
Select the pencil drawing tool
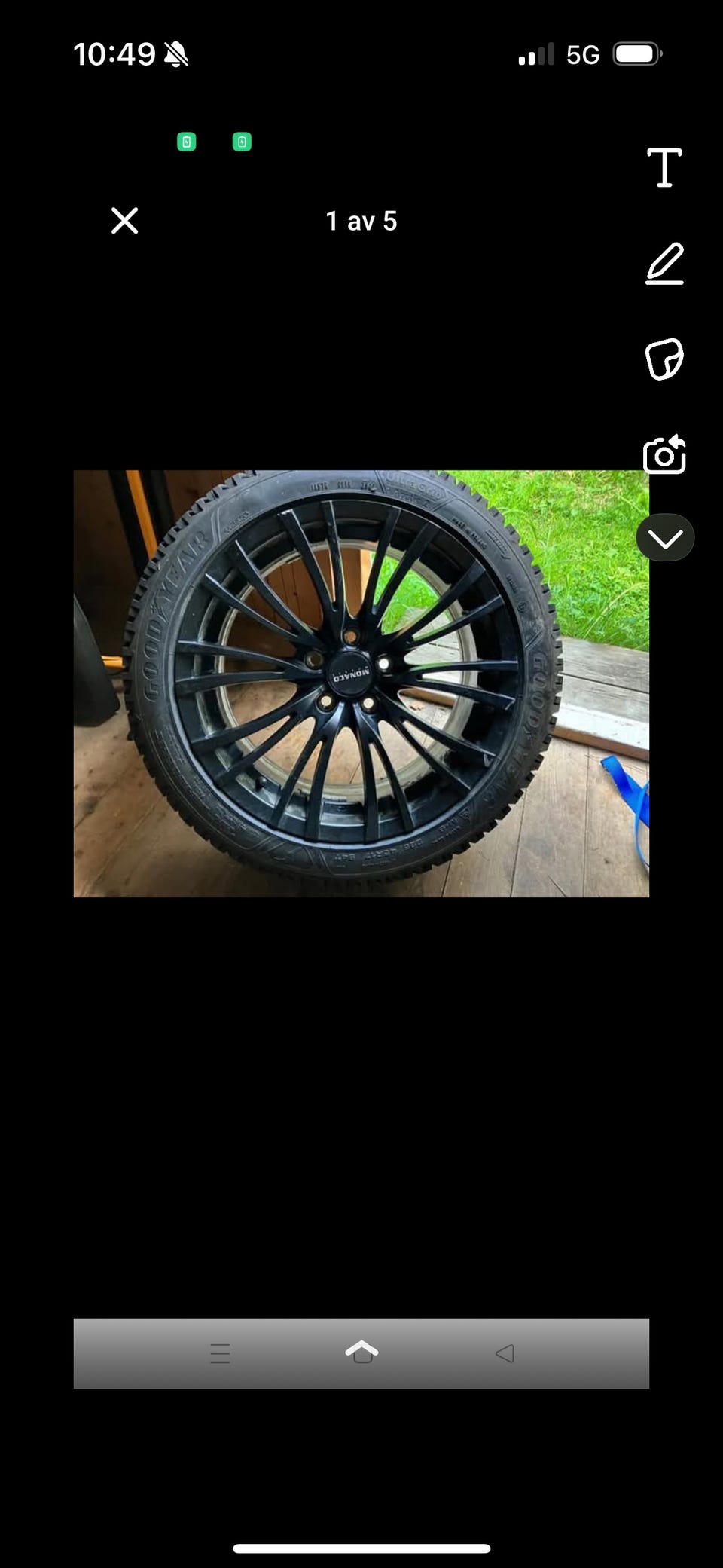pyautogui.click(x=664, y=264)
